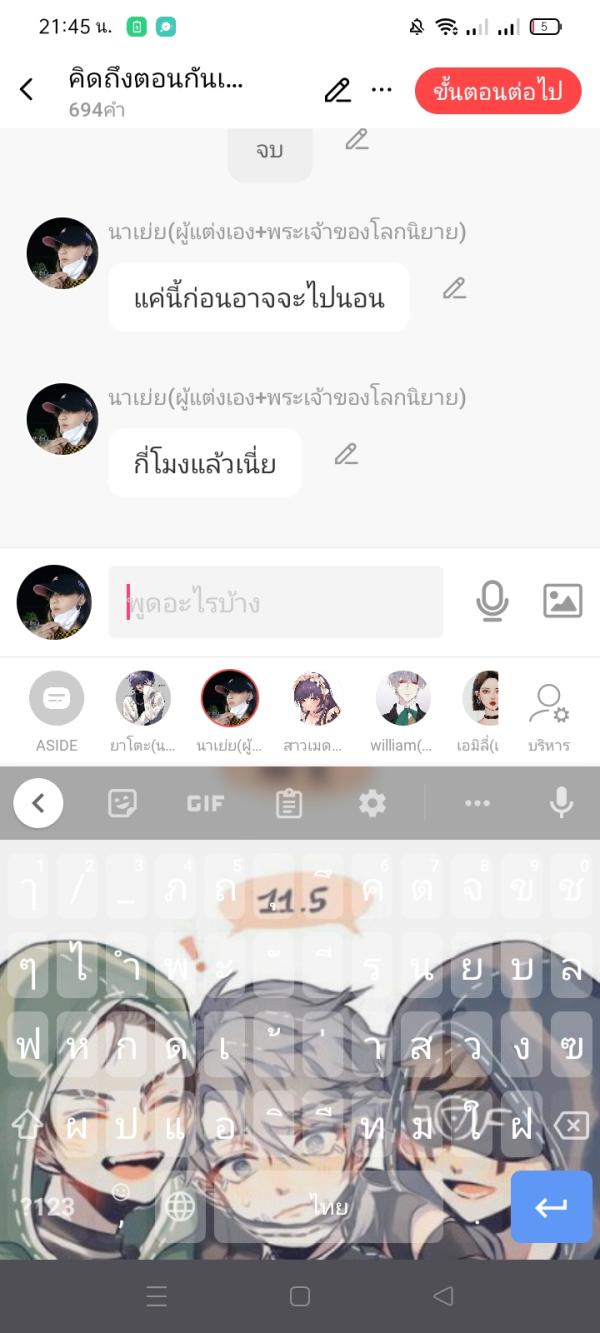Open the keyboard clipboard

289,803
